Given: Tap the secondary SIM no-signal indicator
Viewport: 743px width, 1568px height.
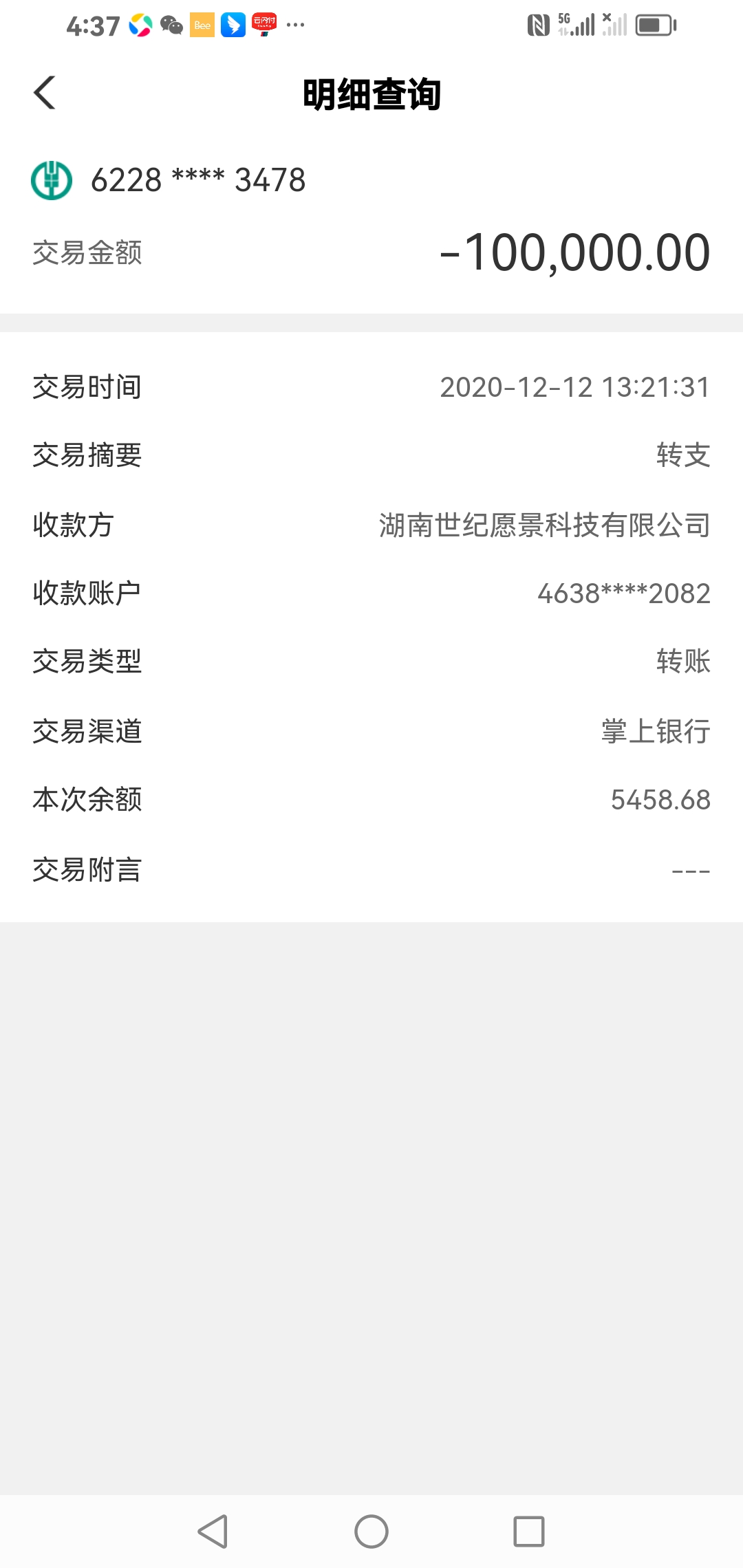Looking at the screenshot, I should click(x=614, y=25).
